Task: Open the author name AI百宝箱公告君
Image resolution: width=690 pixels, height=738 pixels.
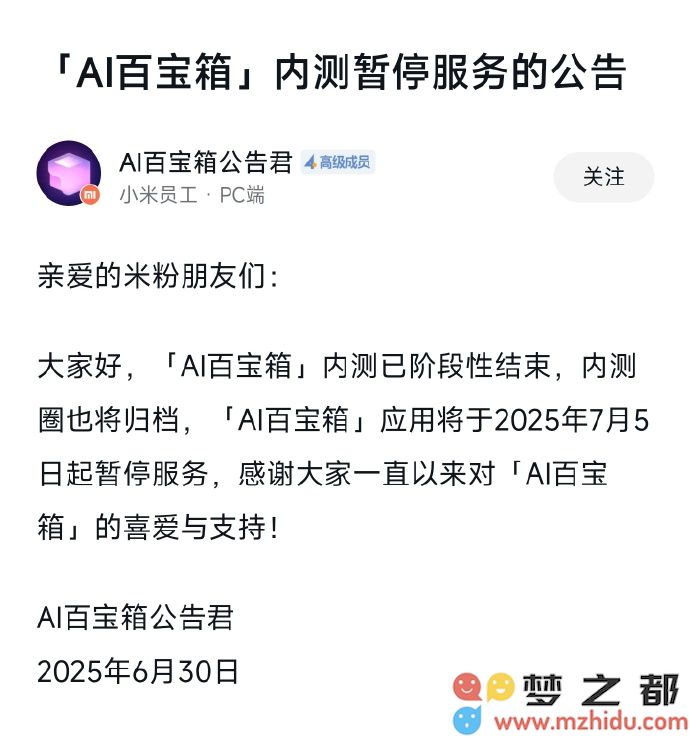Action: point(205,162)
